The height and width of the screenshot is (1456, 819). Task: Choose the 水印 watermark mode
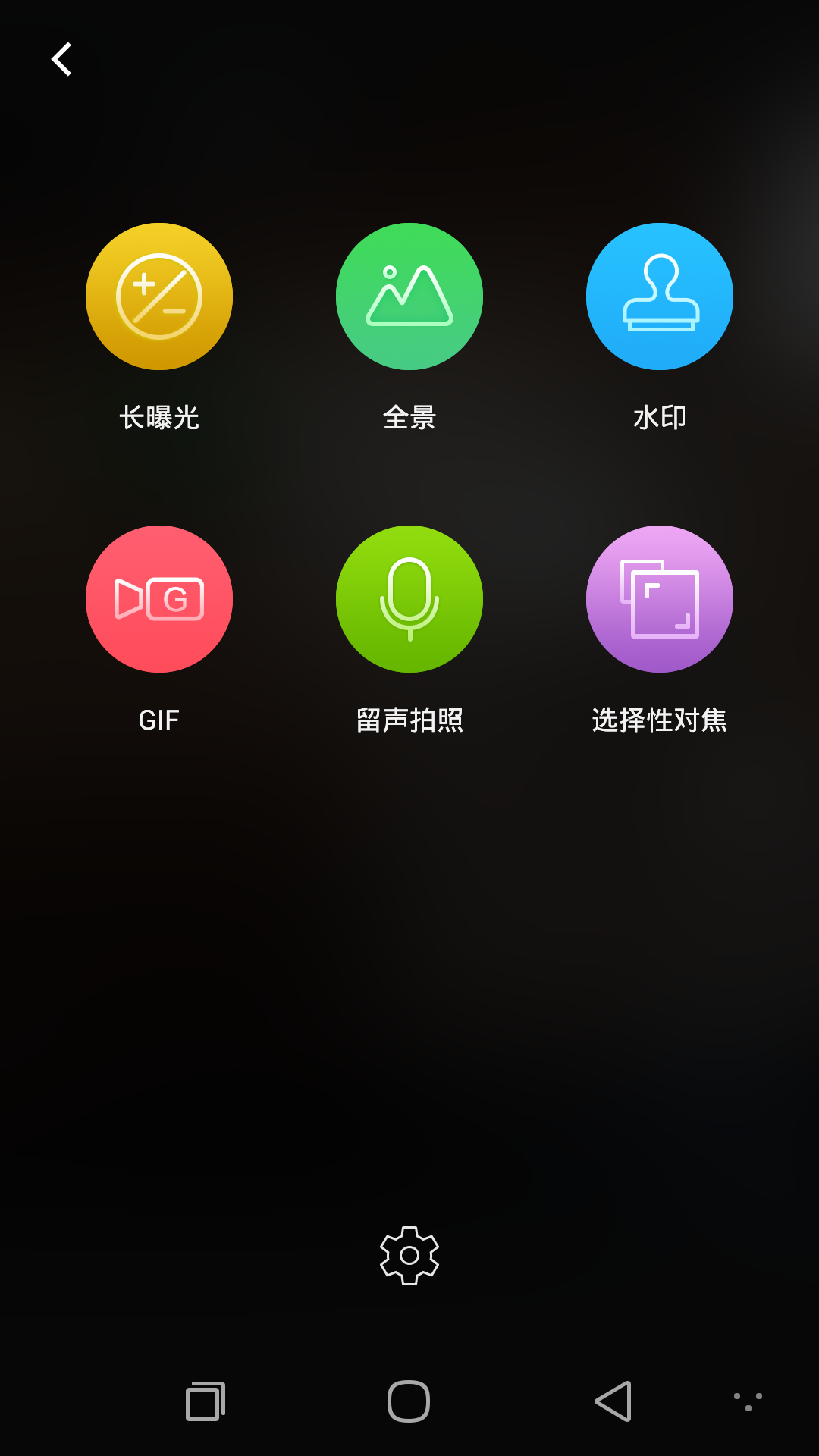[660, 297]
